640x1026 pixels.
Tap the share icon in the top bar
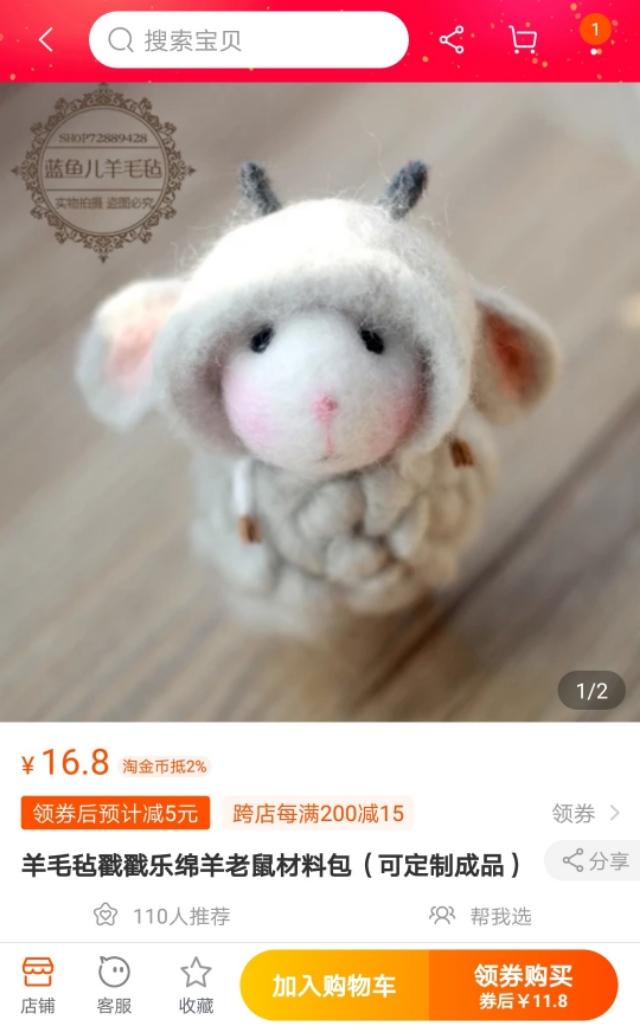452,40
